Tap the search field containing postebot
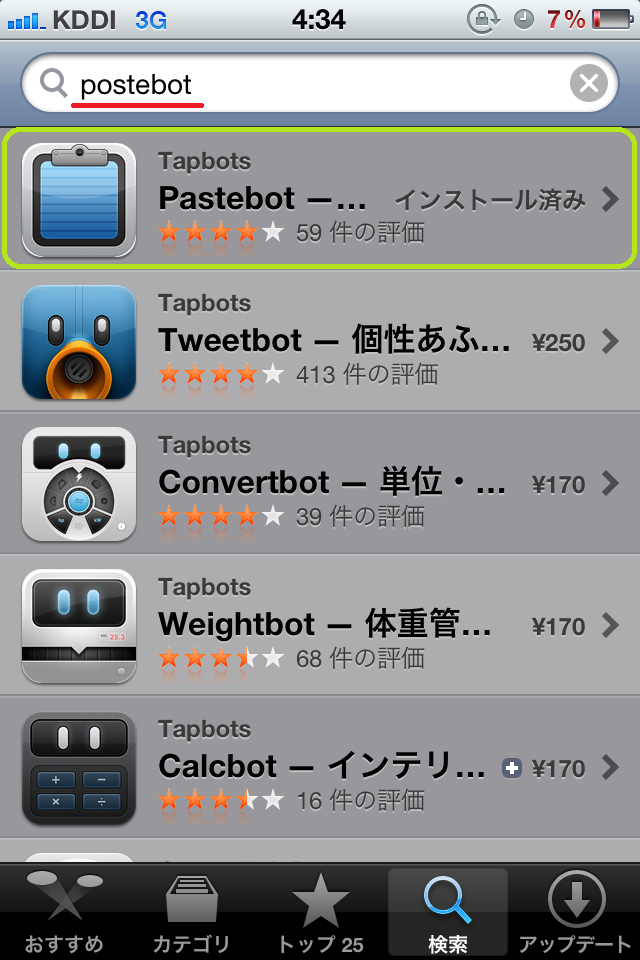Viewport: 640px width, 960px height. pos(300,85)
